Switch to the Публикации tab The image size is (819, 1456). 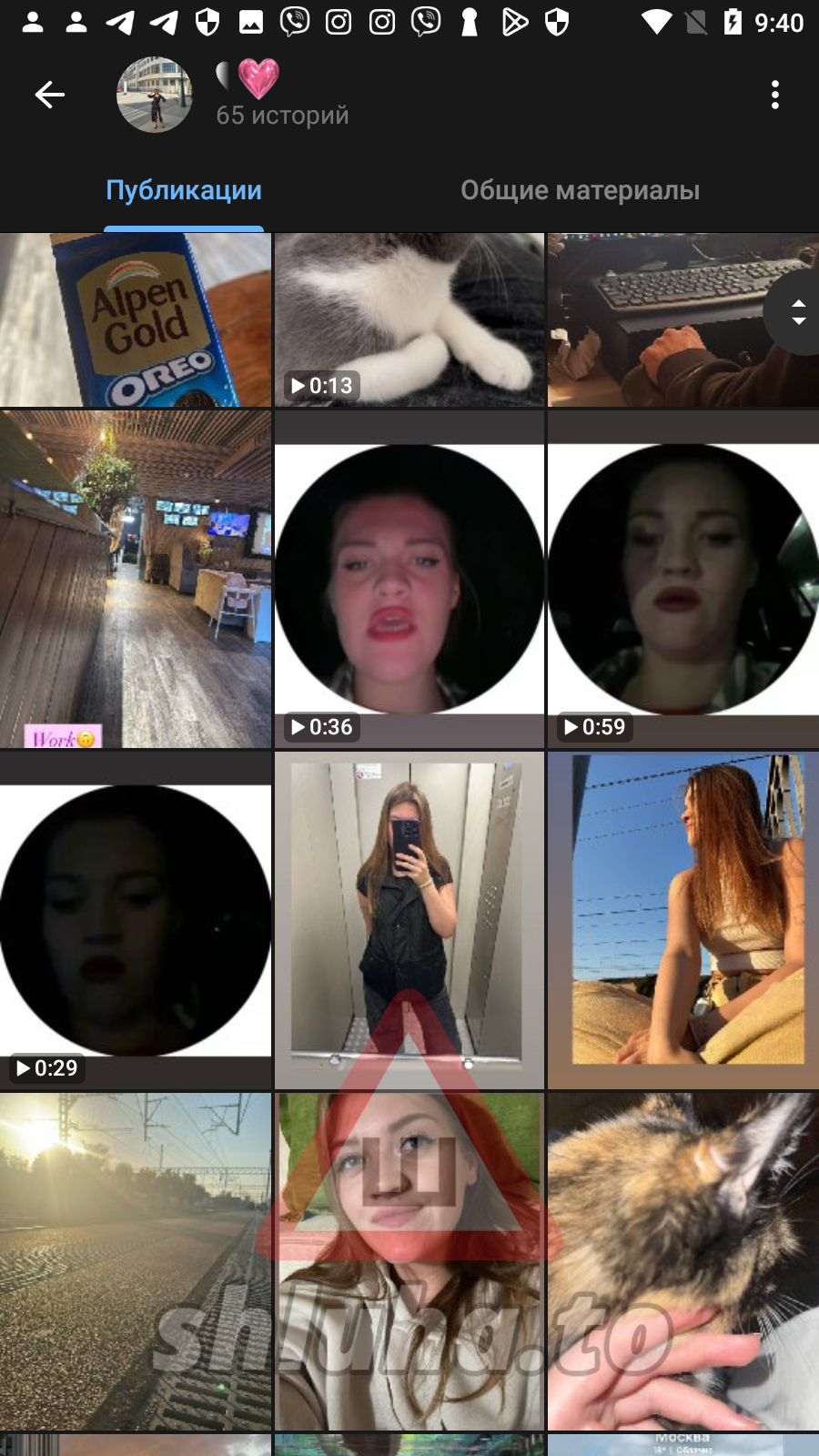point(184,190)
